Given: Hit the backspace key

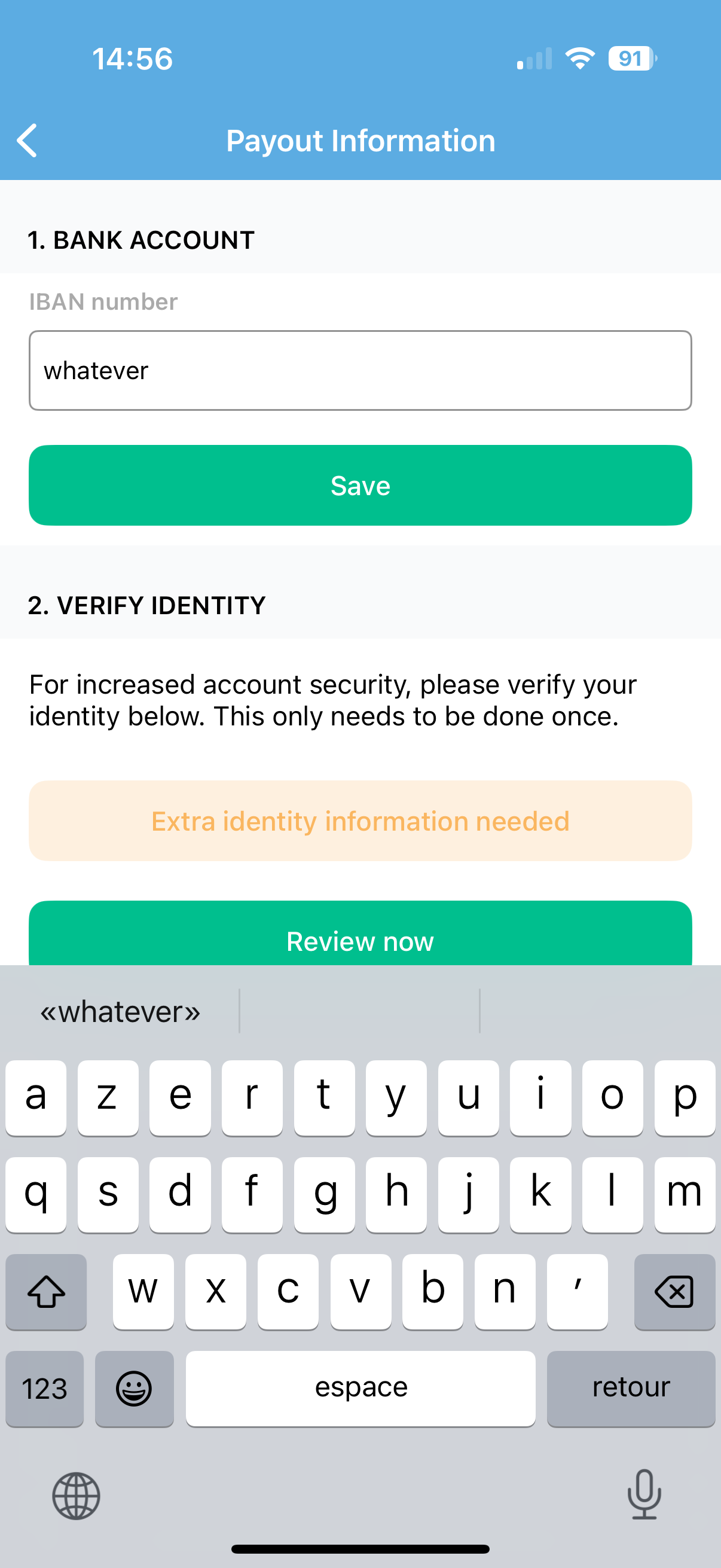Looking at the screenshot, I should coord(674,1291).
